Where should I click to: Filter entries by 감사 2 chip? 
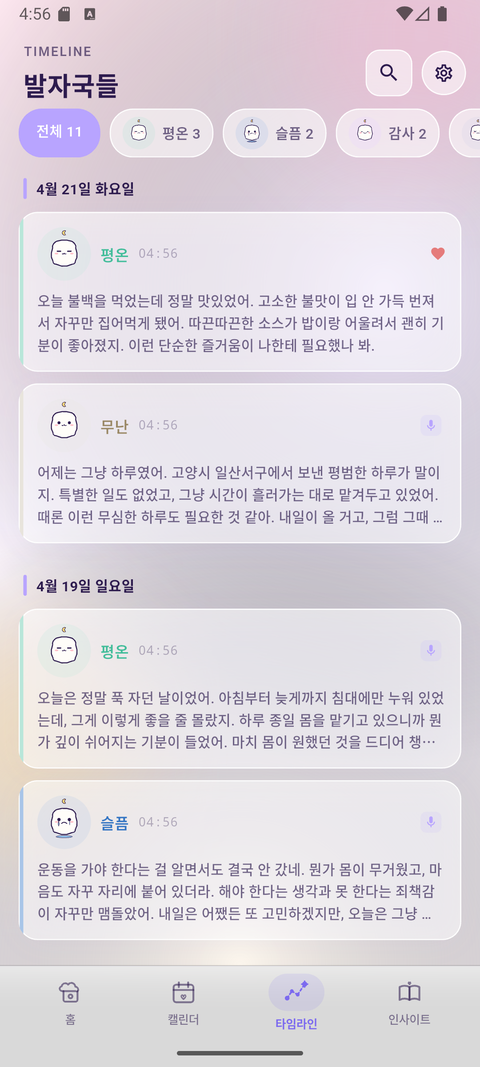click(x=387, y=133)
